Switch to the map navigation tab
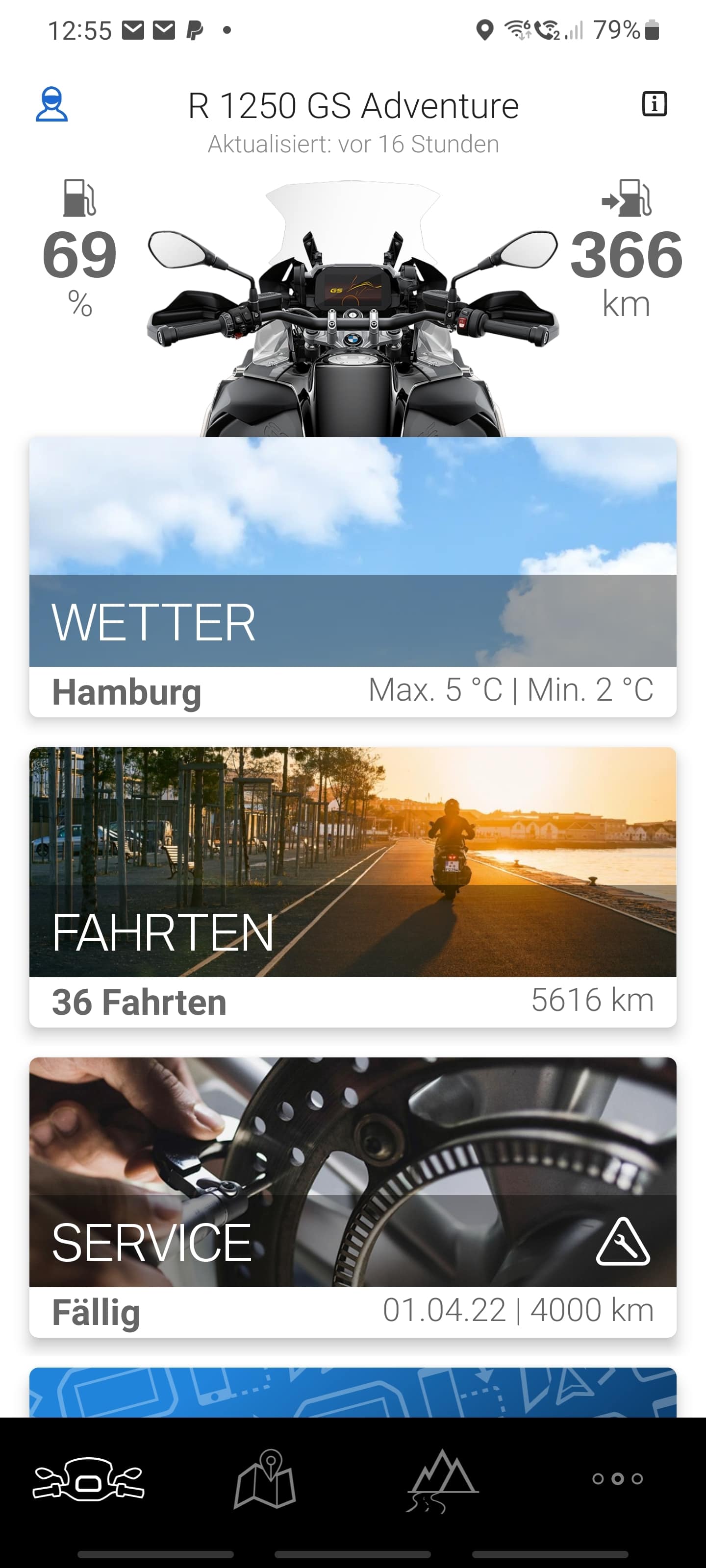This screenshot has height=1568, width=706. click(265, 1479)
